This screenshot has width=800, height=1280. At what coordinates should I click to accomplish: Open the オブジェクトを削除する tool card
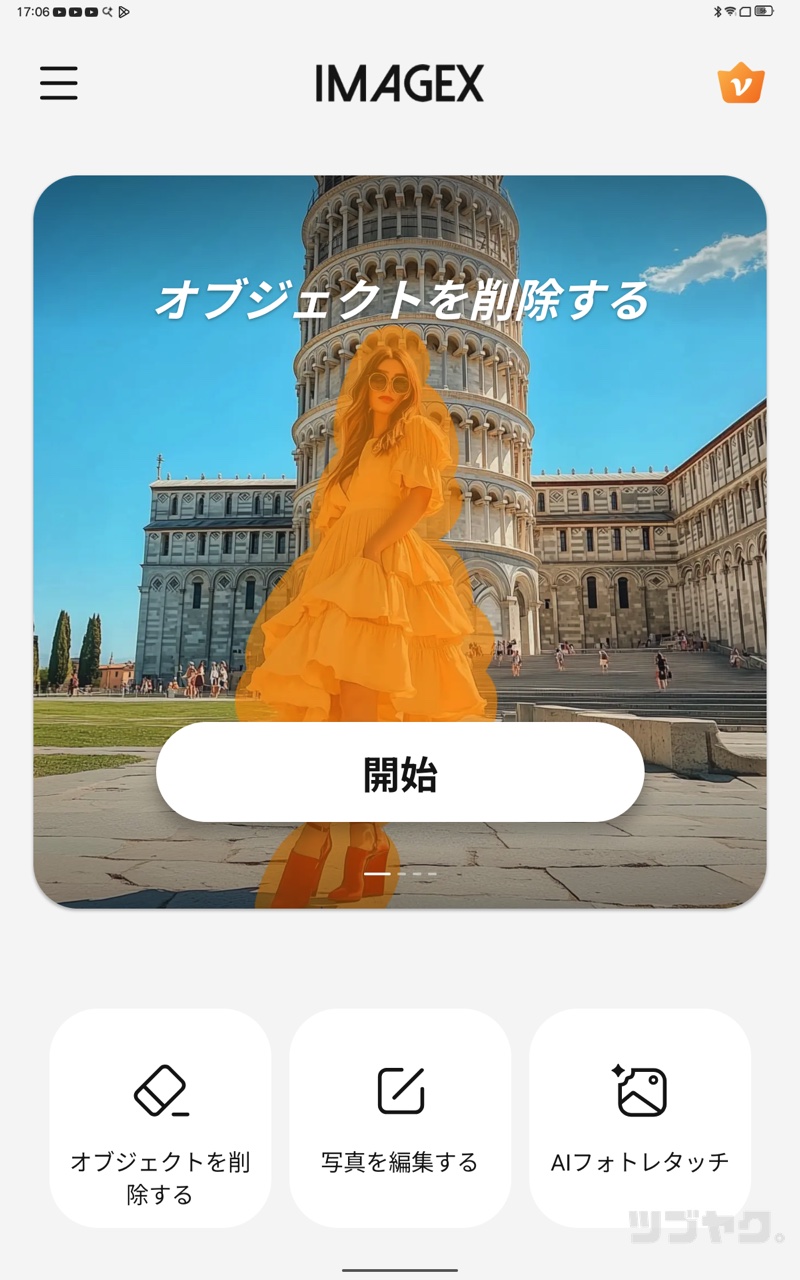tap(160, 1118)
